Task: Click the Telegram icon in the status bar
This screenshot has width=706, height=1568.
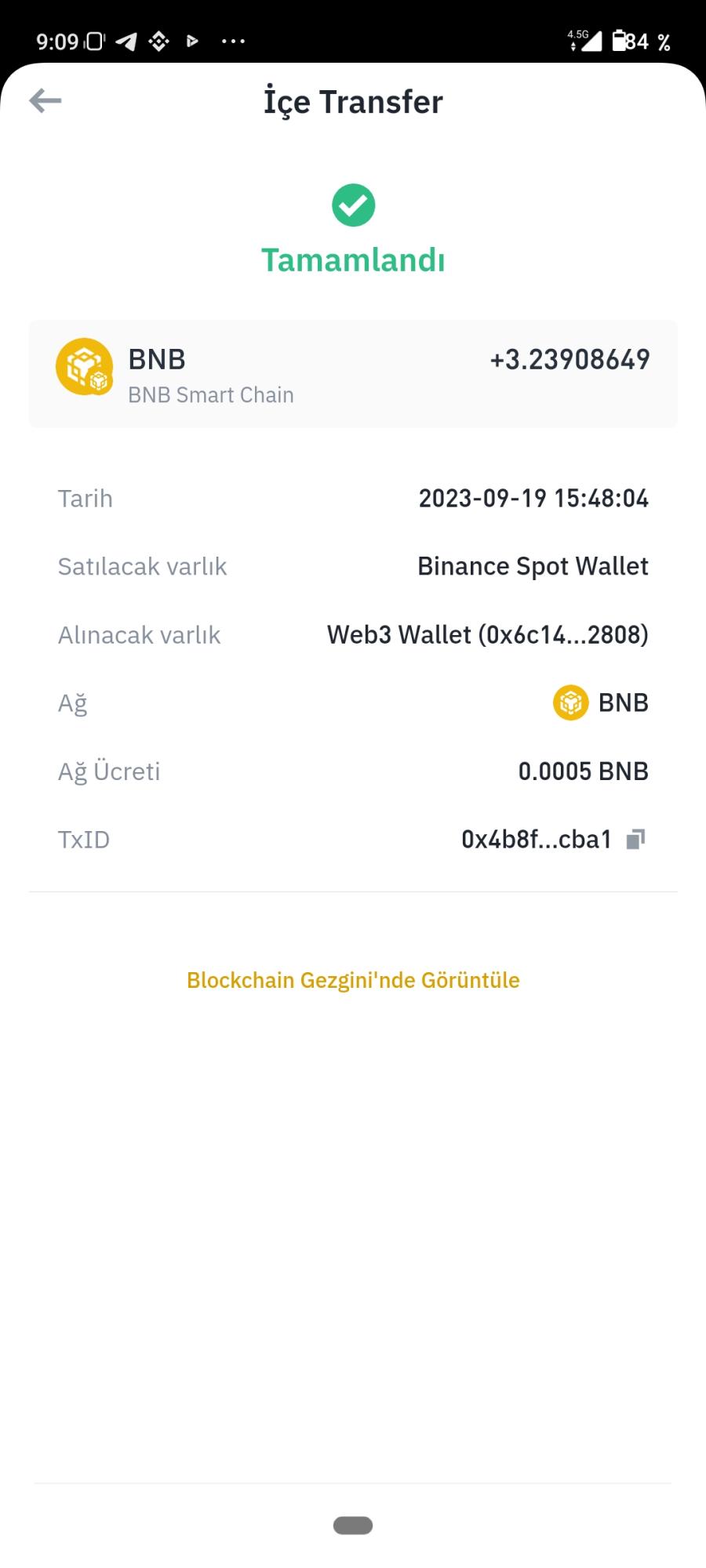Action: coord(126,41)
